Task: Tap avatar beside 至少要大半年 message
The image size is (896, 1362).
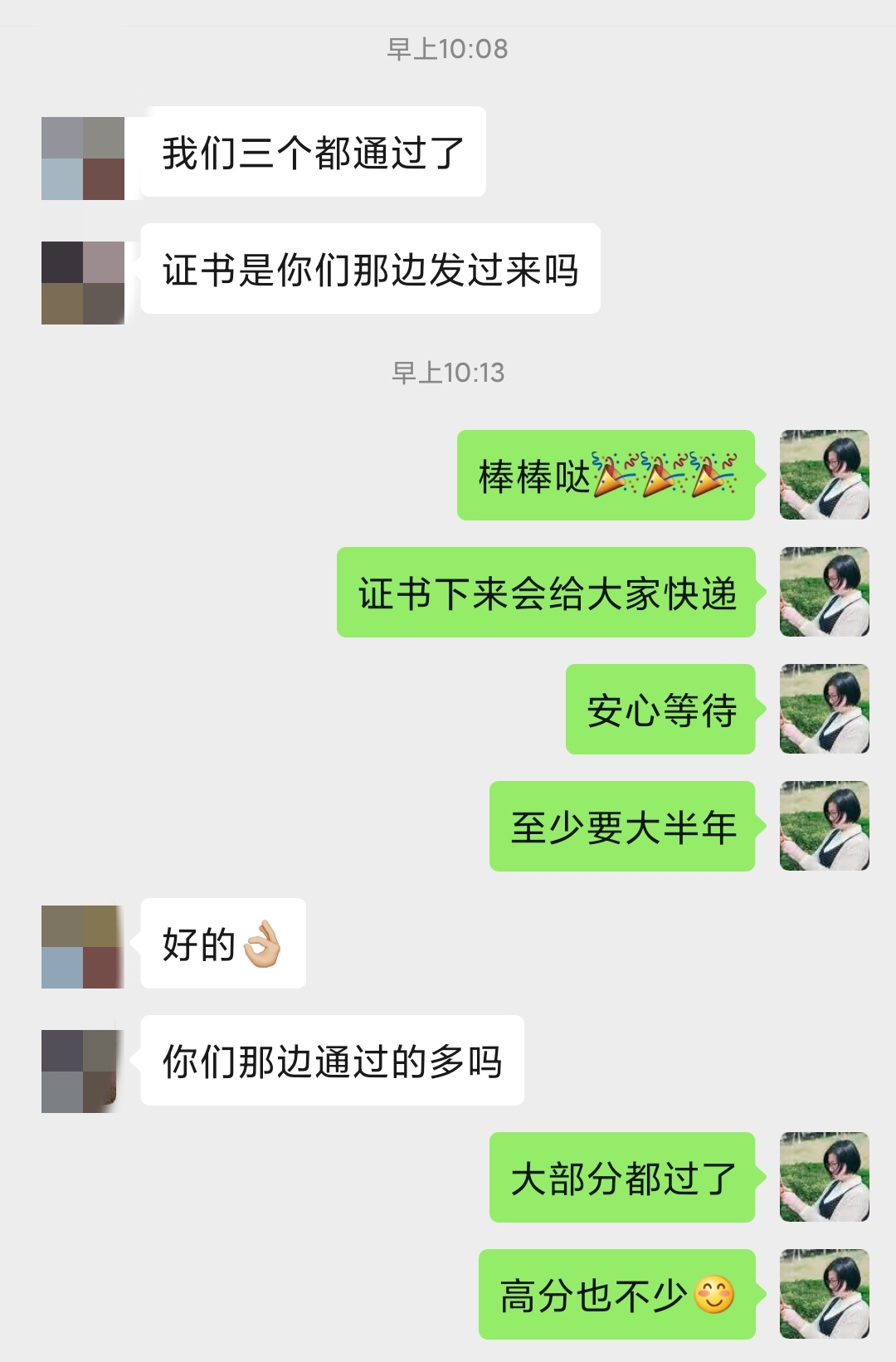Action: [x=824, y=826]
